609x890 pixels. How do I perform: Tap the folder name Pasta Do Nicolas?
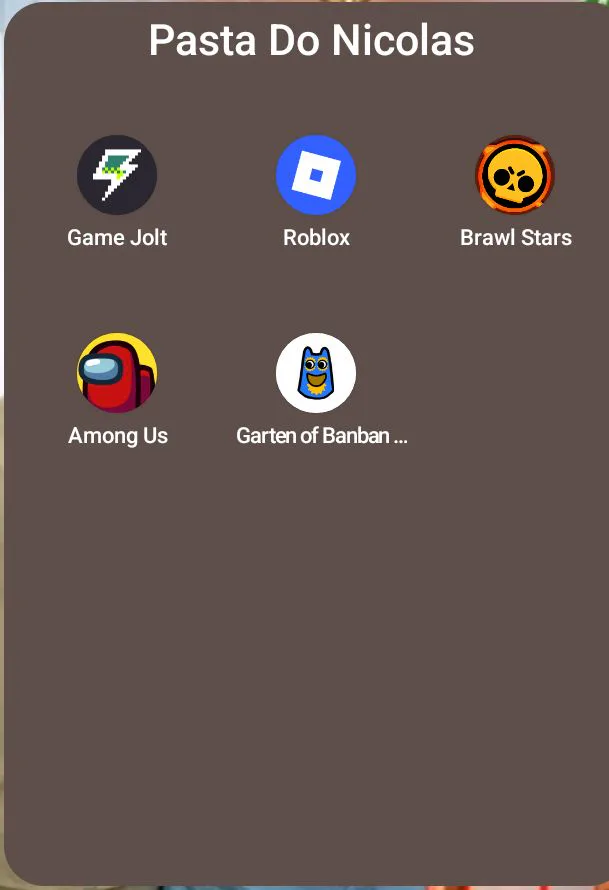[311, 40]
